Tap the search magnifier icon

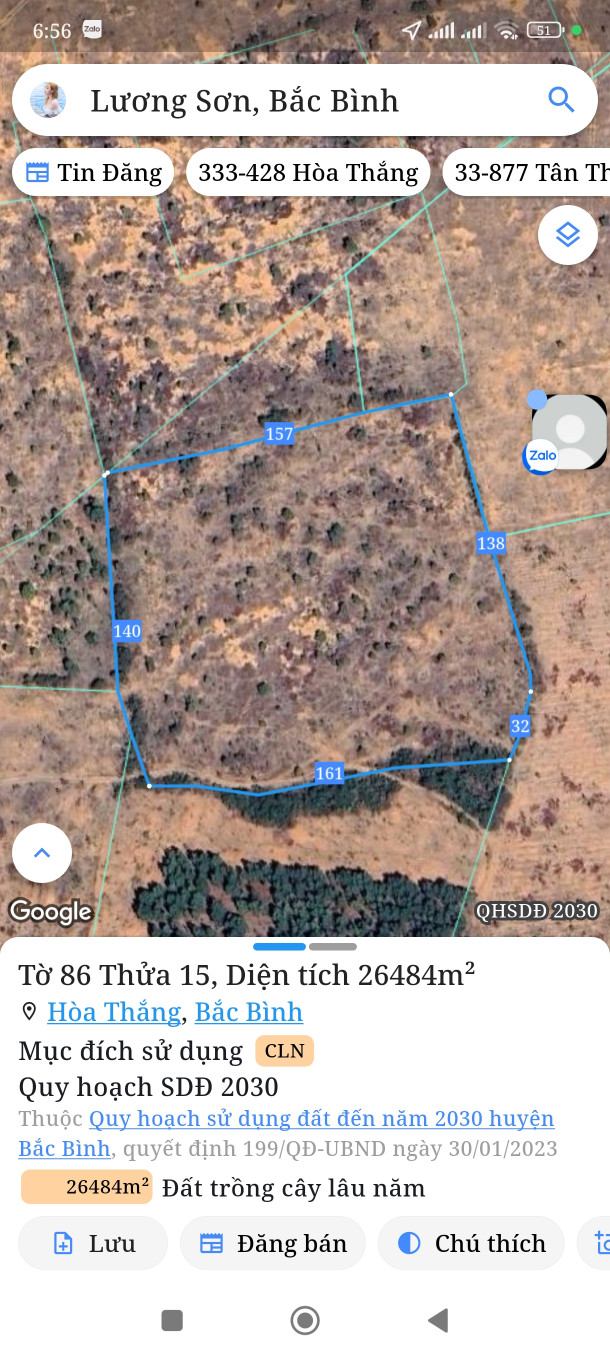click(561, 100)
